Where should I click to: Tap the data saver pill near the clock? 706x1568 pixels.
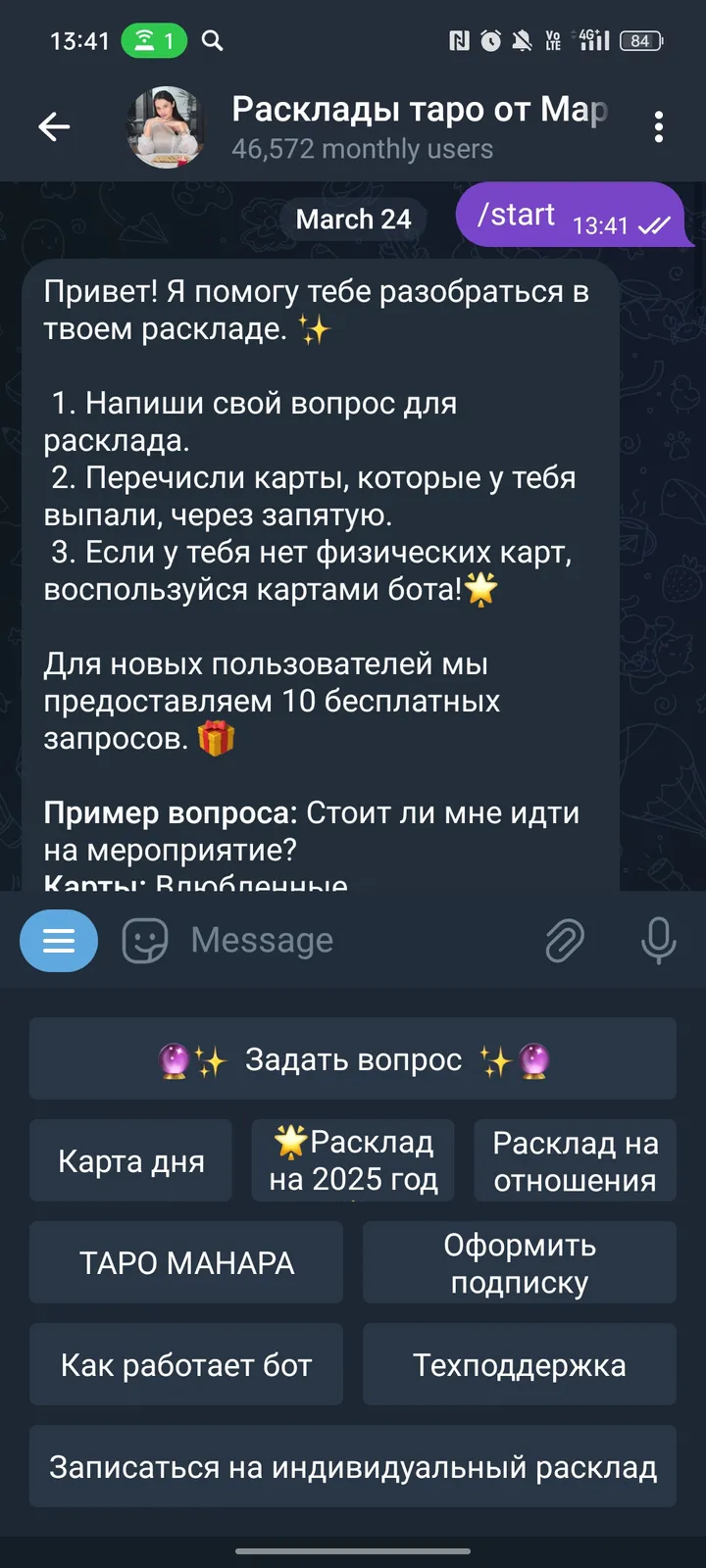tap(153, 42)
